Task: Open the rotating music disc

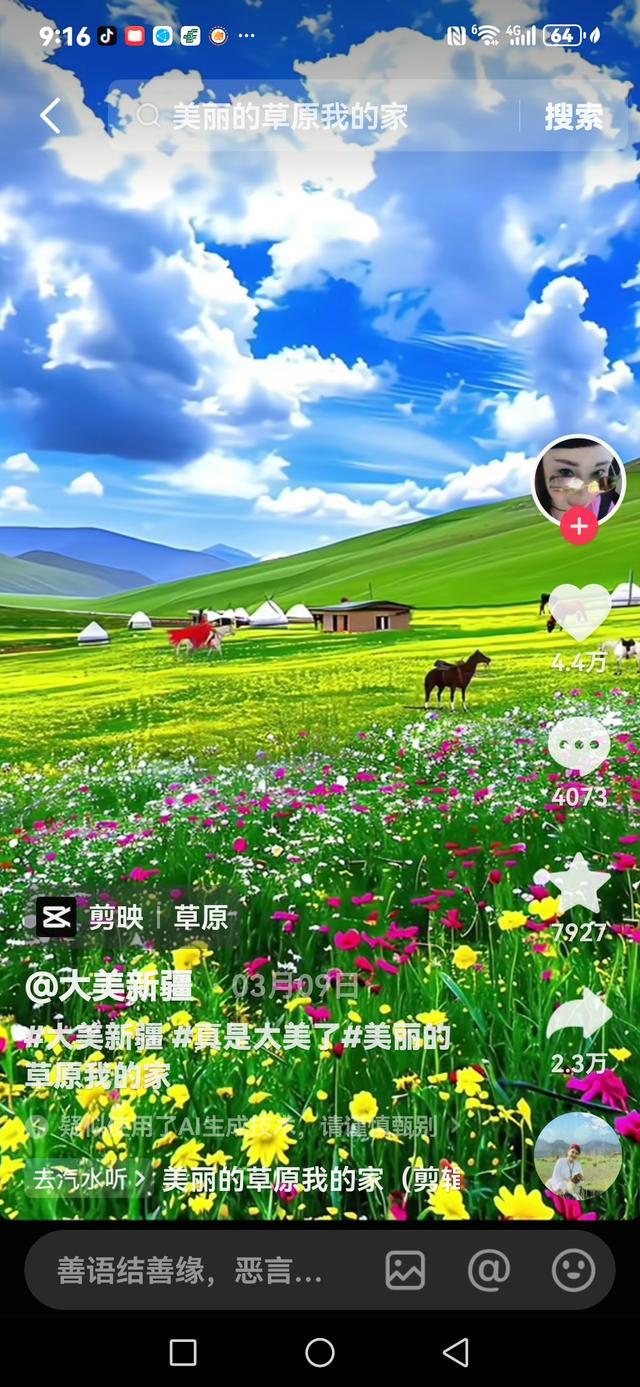Action: pos(577,1155)
